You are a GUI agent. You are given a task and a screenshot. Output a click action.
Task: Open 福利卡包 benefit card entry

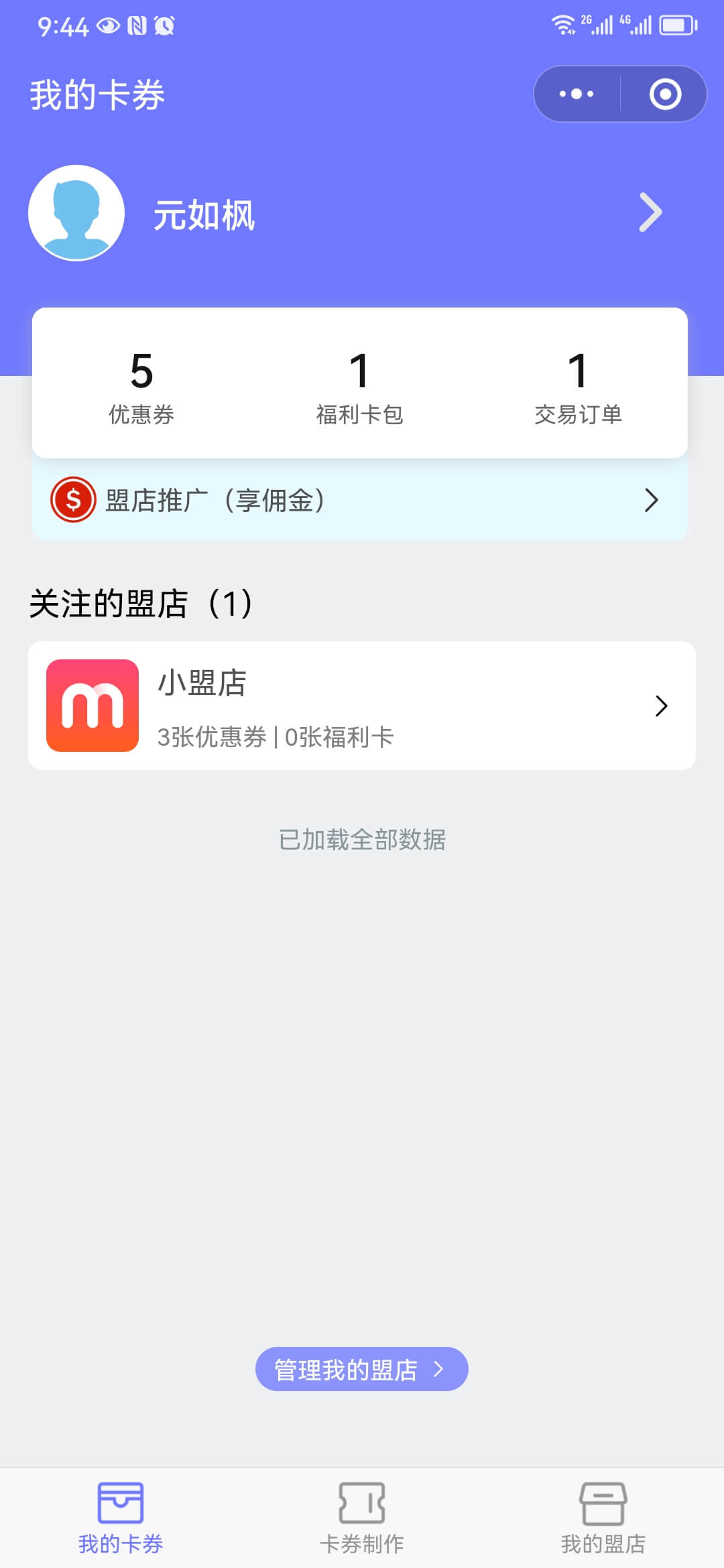[360, 389]
